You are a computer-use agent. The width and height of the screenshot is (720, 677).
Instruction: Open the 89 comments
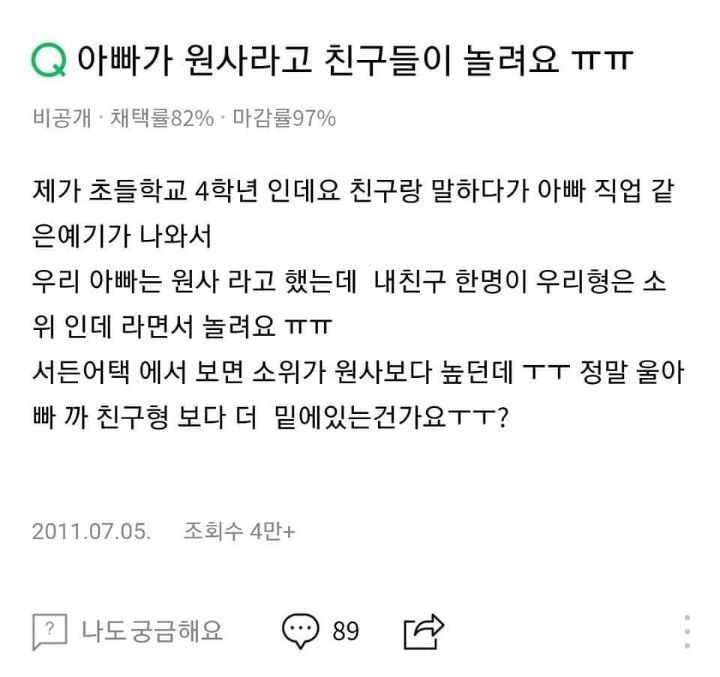[321, 631]
